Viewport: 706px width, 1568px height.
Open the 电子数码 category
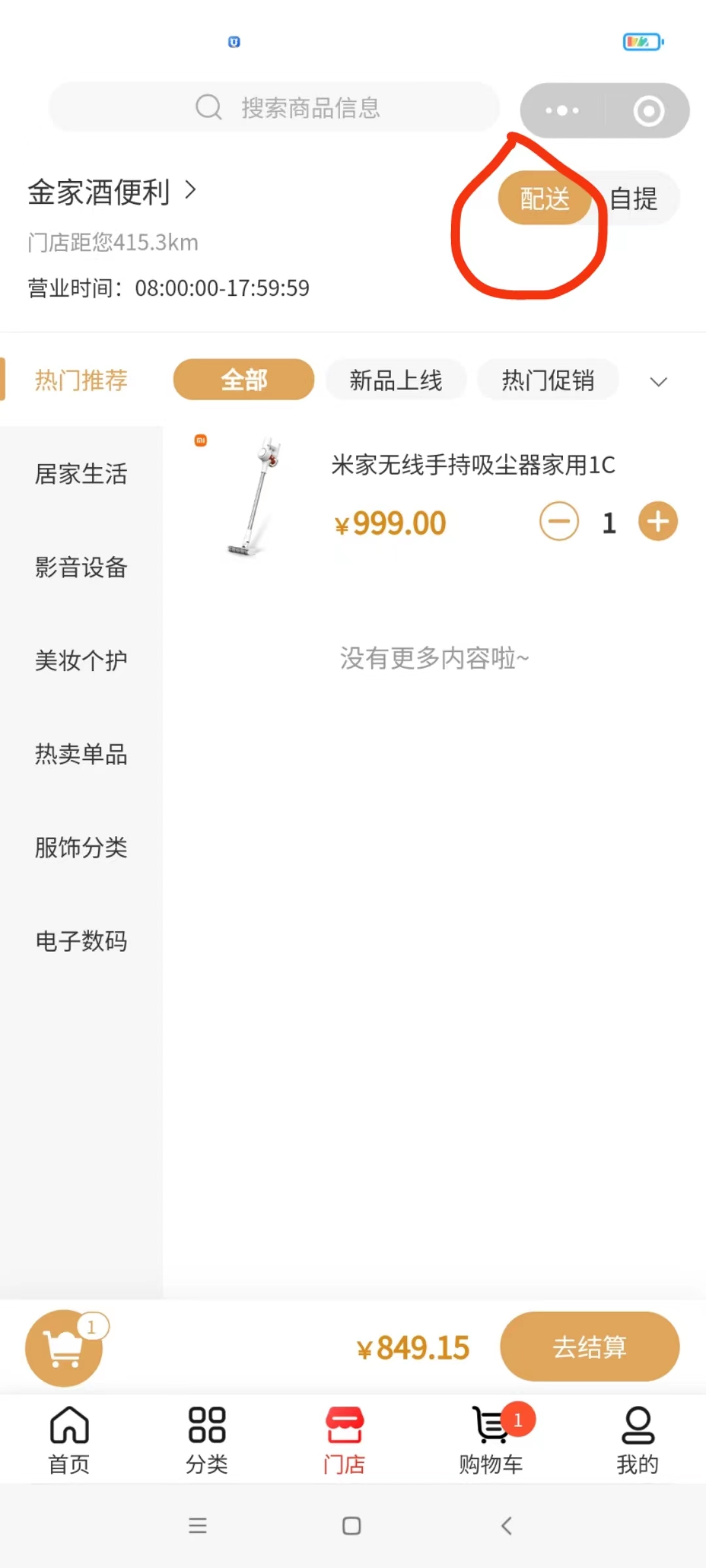click(81, 941)
